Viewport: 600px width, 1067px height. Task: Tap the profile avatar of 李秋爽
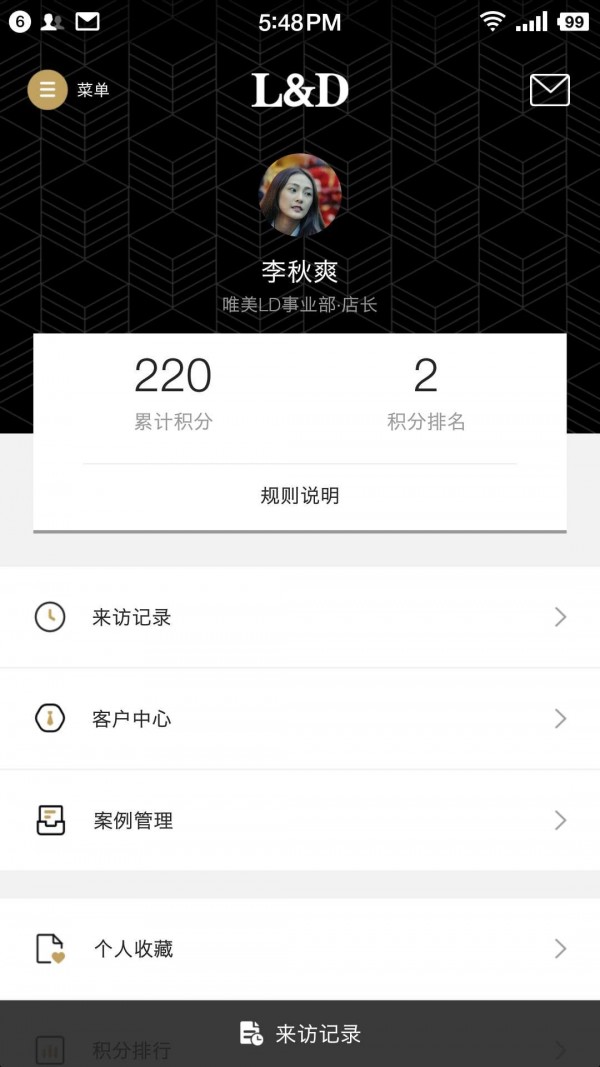tap(300, 195)
